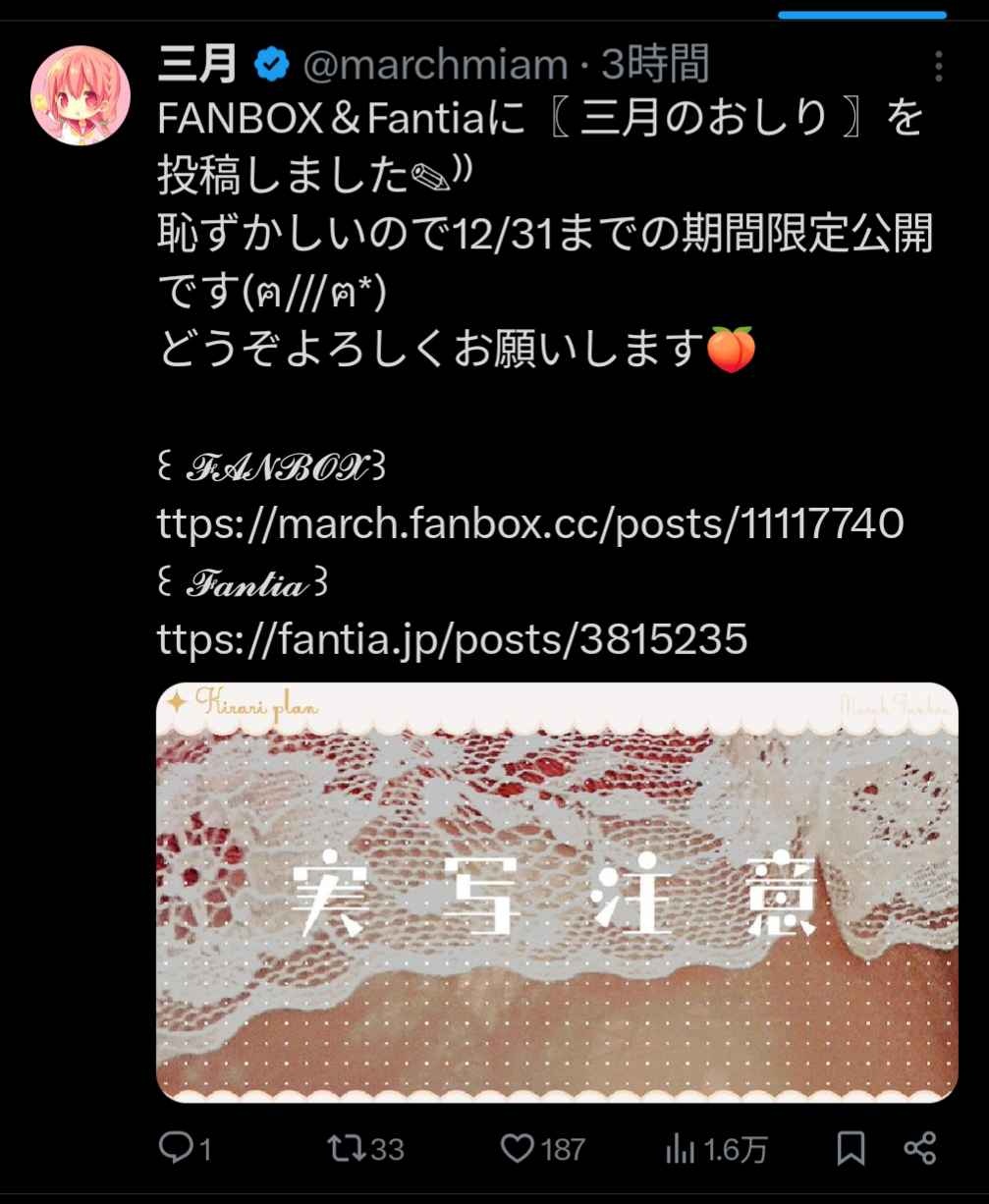View the attached lace image
The height and width of the screenshot is (1204, 989).
(557, 892)
